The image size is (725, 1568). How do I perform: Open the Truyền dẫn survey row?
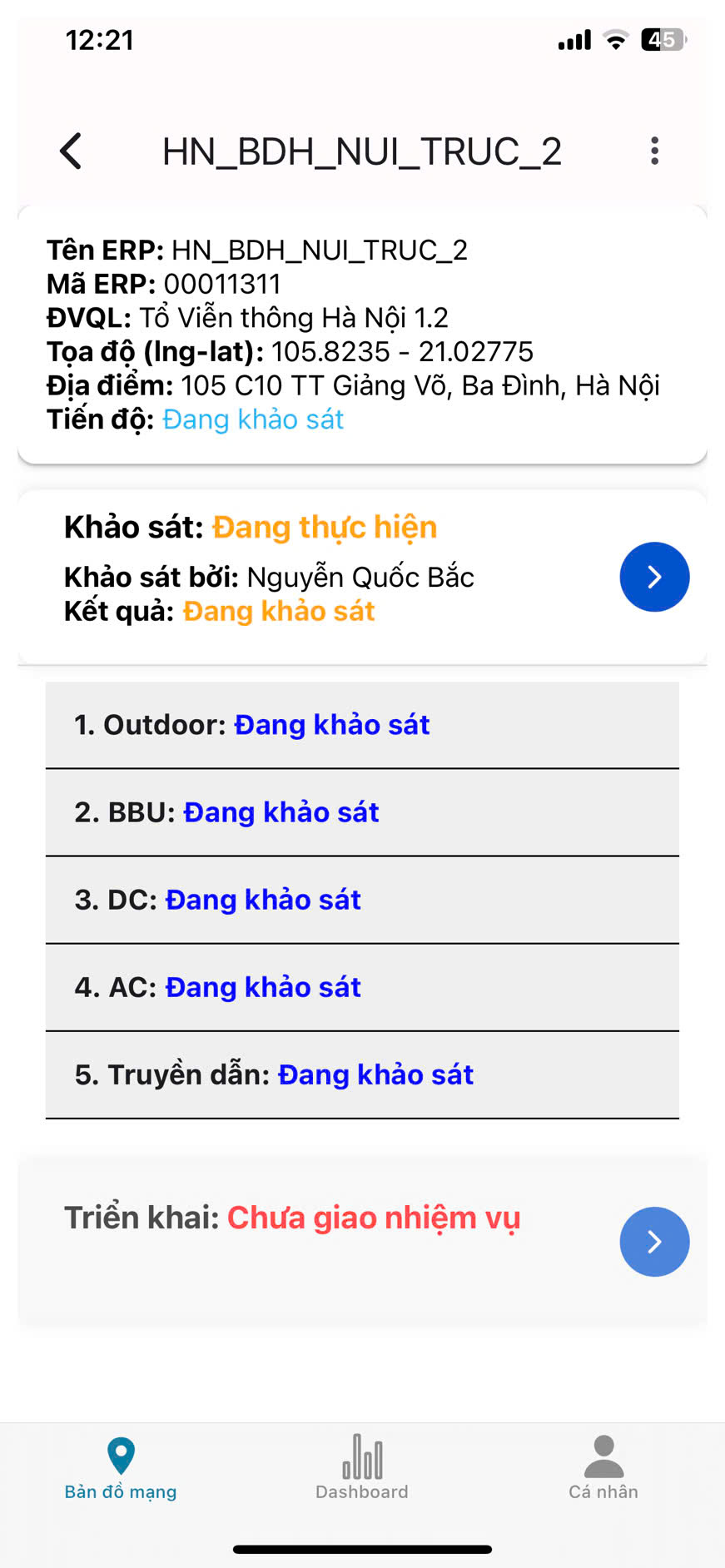pos(362,1074)
